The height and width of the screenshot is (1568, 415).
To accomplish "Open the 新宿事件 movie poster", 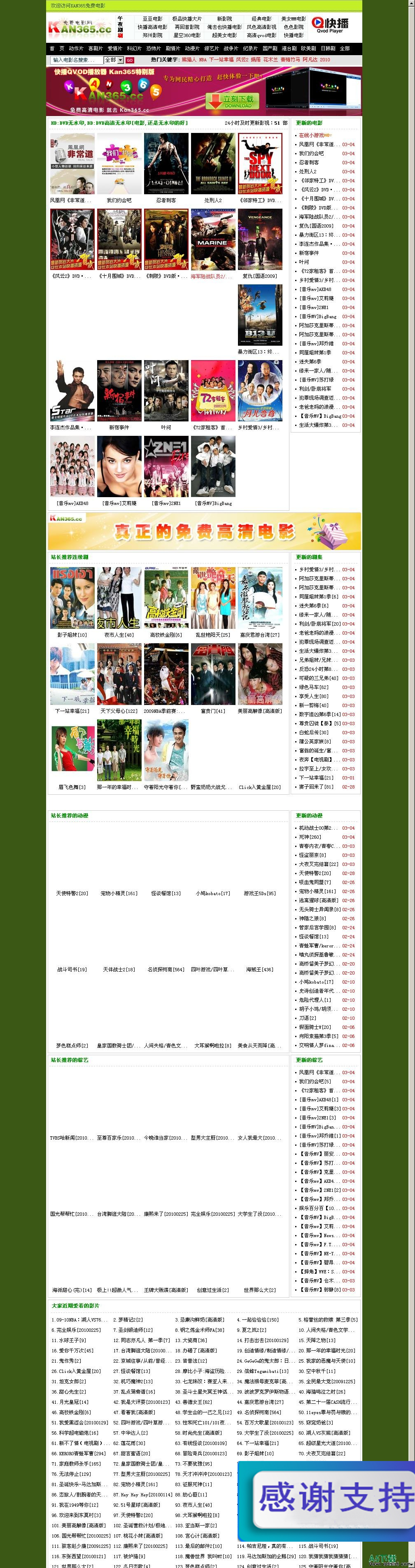I will [x=119, y=391].
